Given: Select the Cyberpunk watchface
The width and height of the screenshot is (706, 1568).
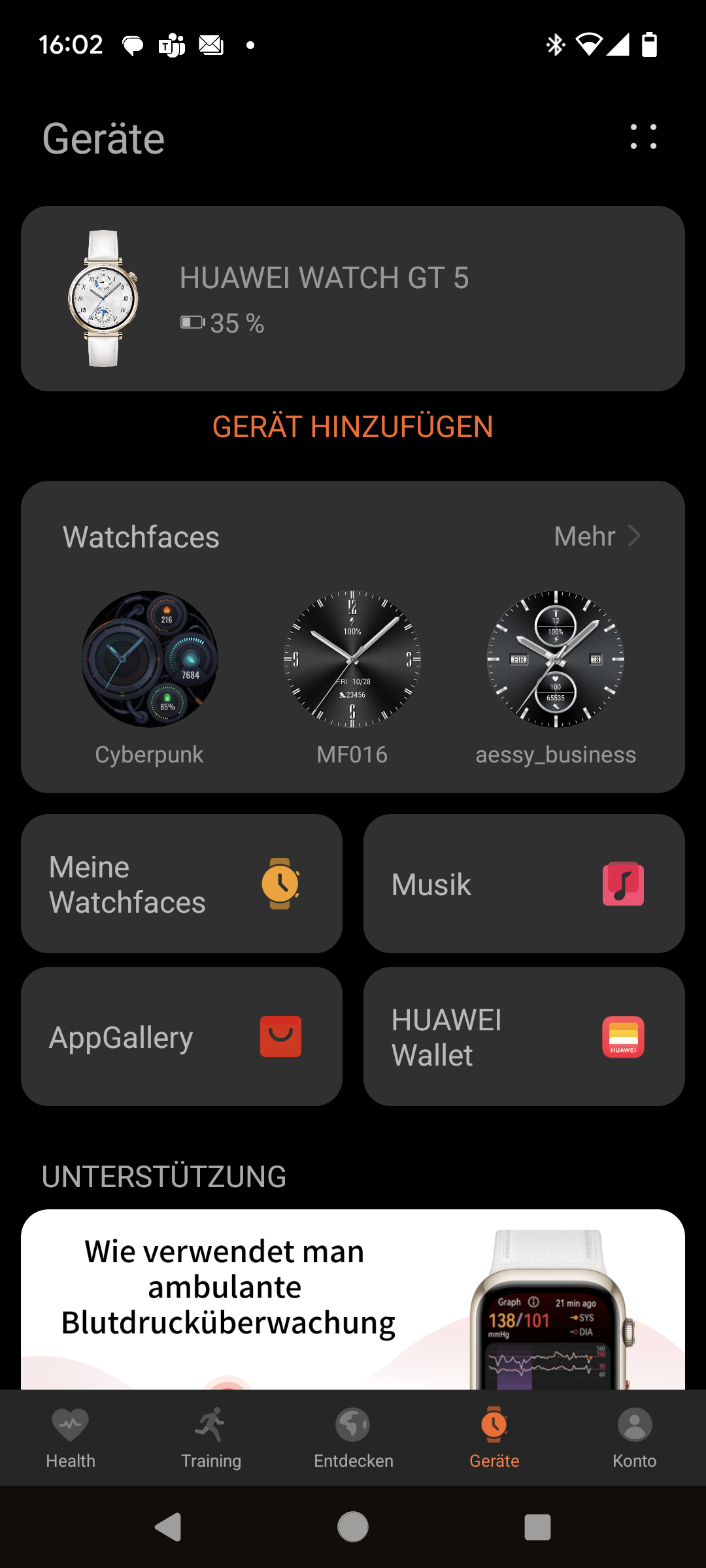Looking at the screenshot, I should click(150, 660).
